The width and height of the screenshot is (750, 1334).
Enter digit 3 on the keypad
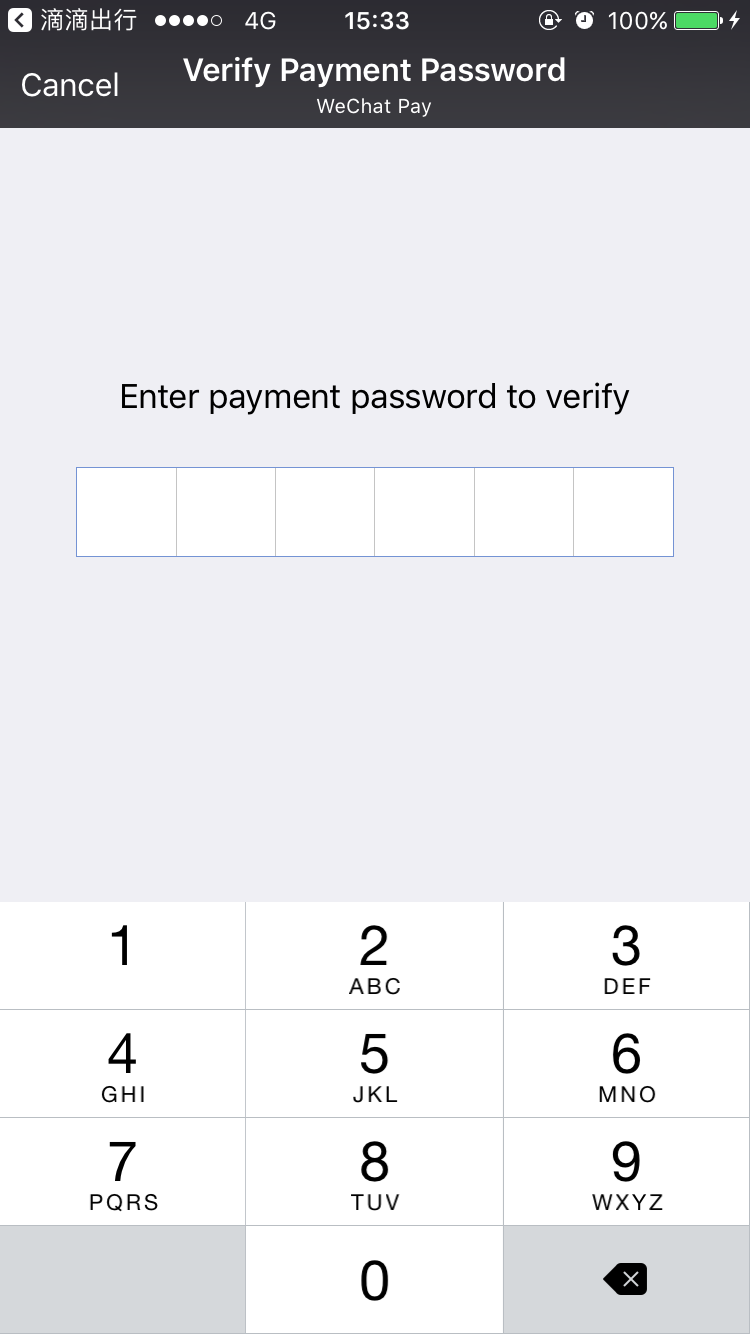(x=627, y=956)
